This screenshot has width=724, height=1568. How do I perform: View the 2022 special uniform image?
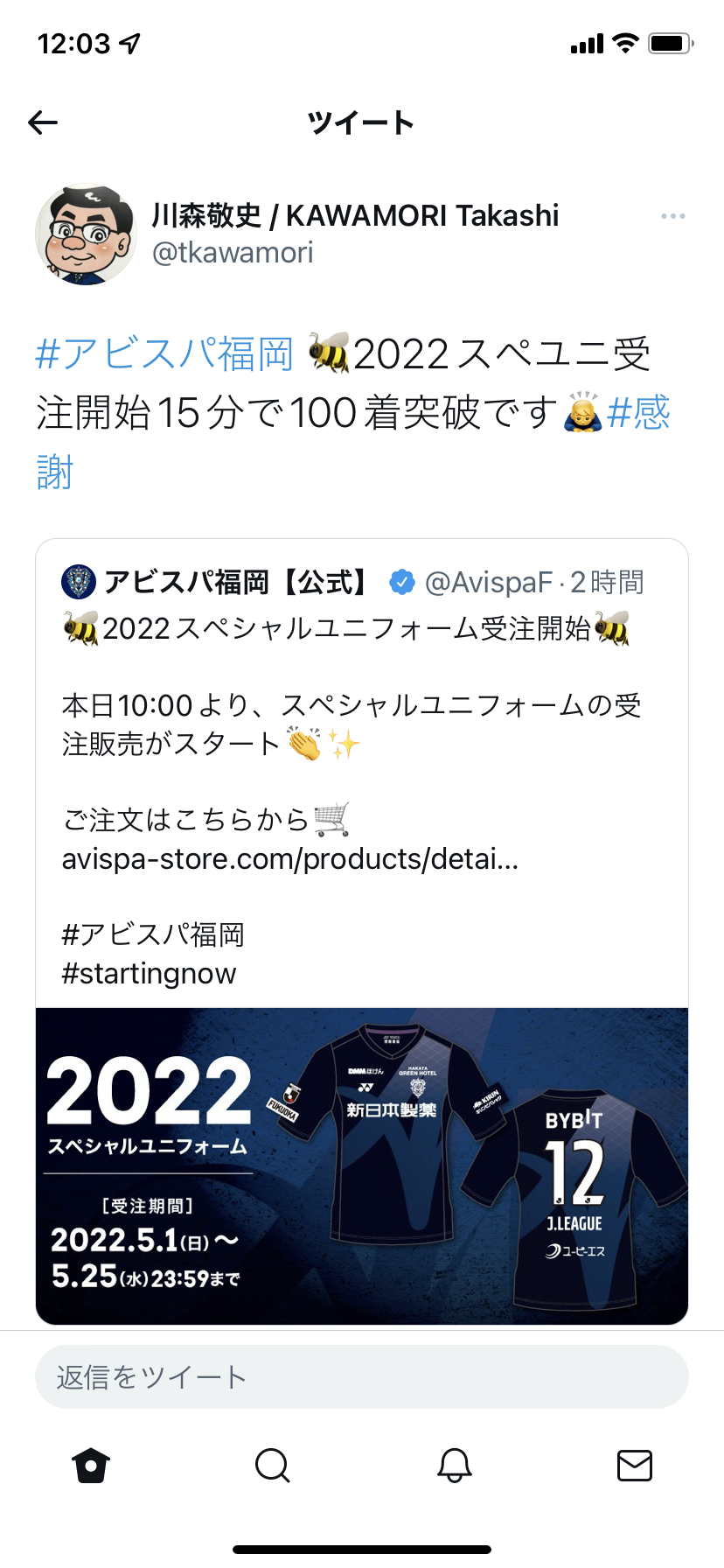362,1165
